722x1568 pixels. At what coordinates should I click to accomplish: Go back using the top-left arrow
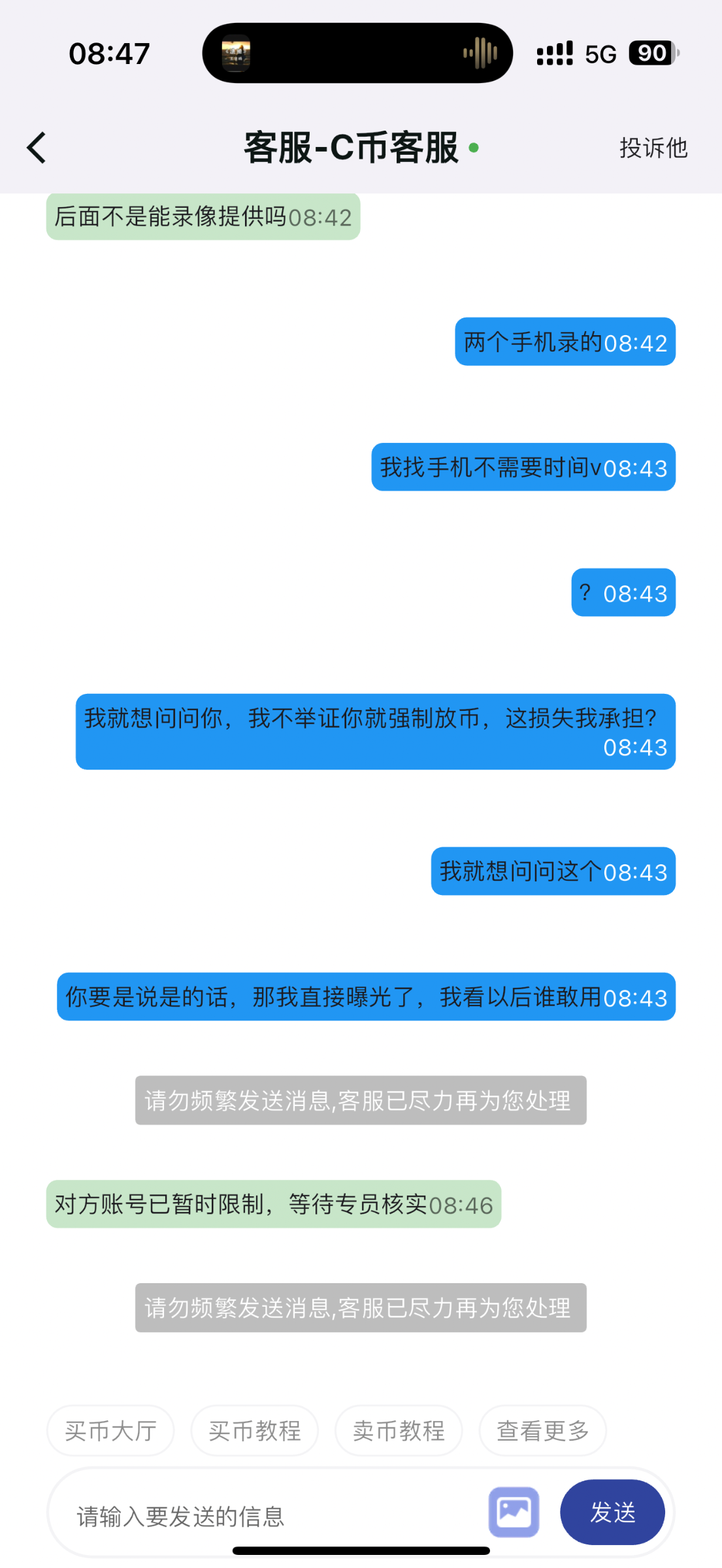click(37, 148)
